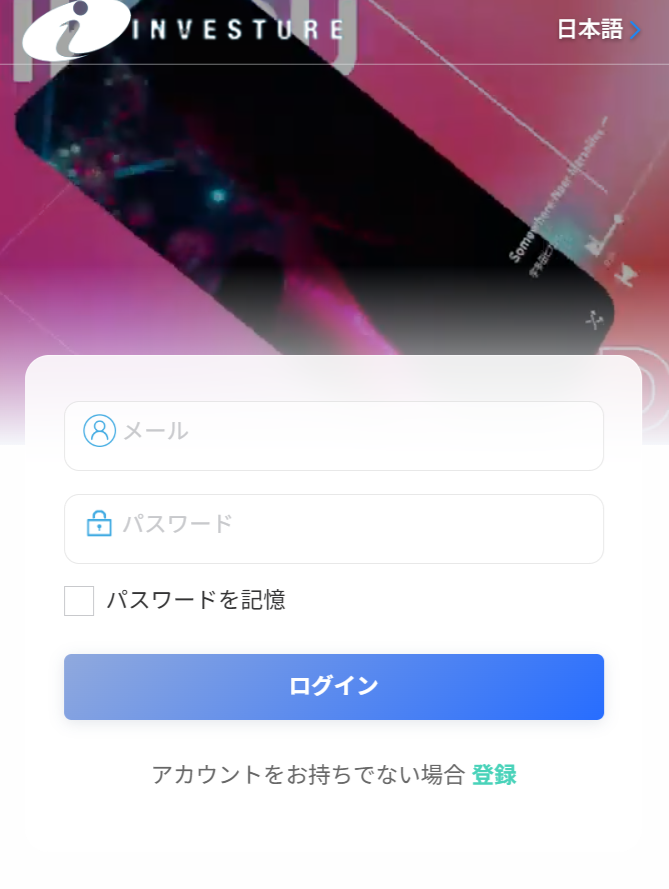The width and height of the screenshot is (669, 889).
Task: Check the パスワードを記憶 checkbox
Action: (x=79, y=601)
